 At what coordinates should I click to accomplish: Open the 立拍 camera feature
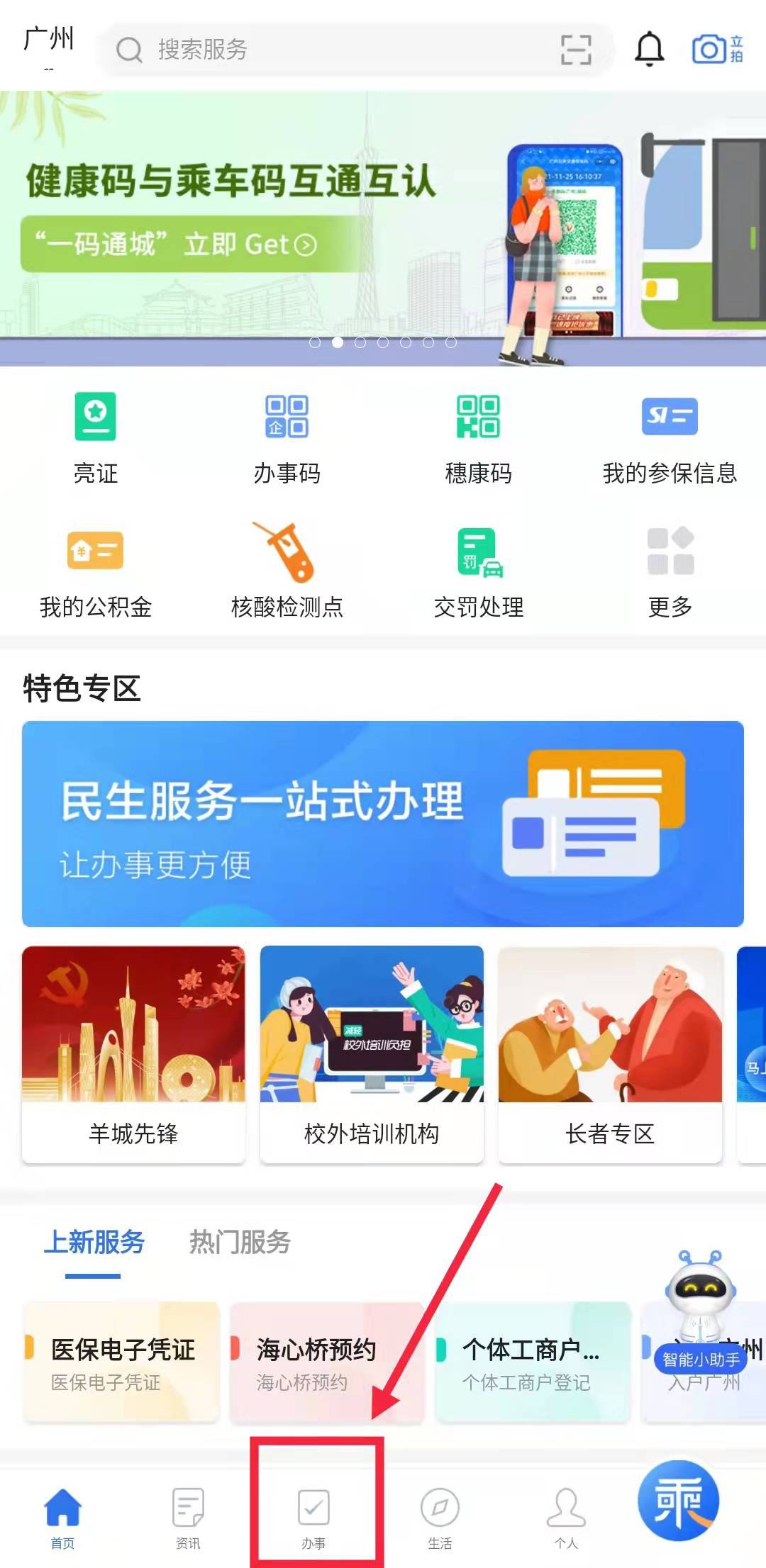click(717, 50)
